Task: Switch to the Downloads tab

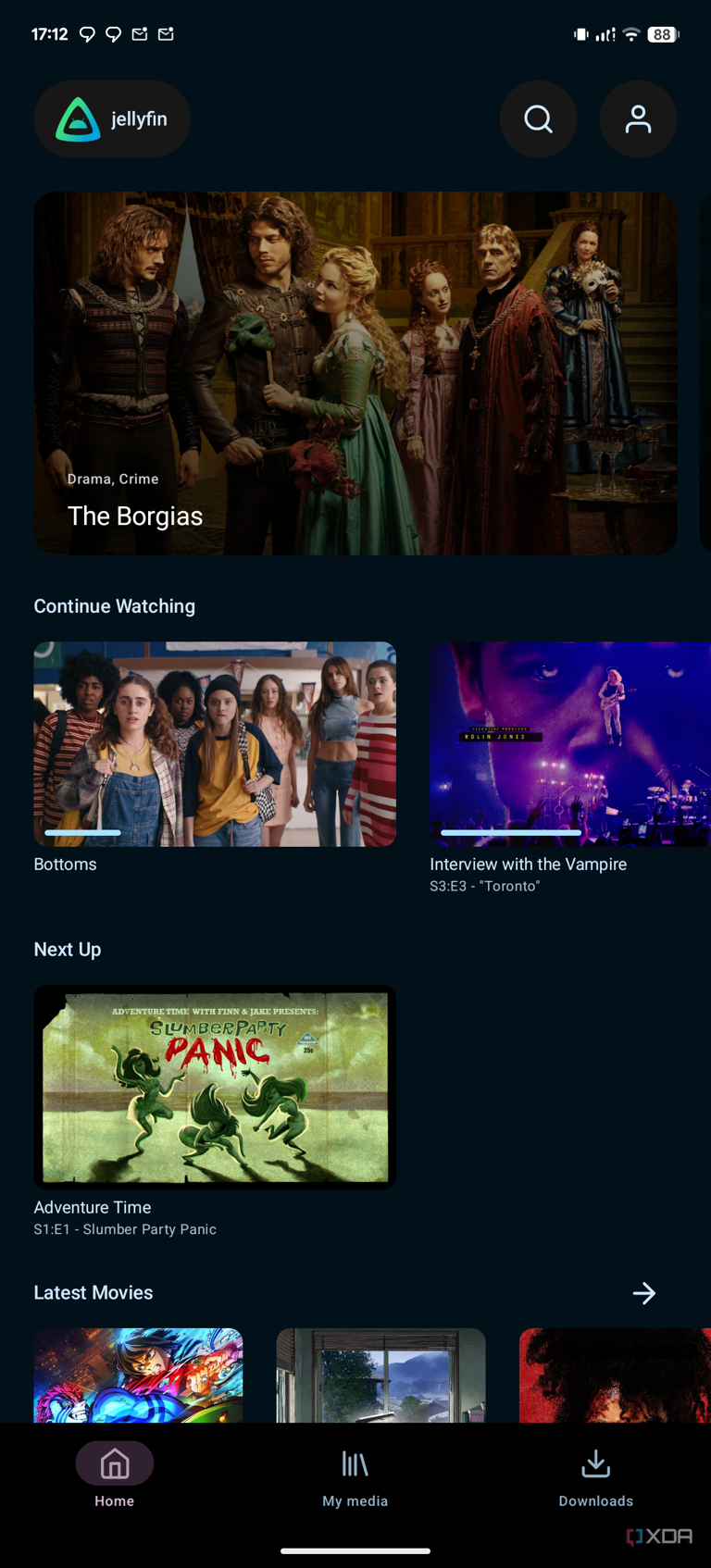Action: pyautogui.click(x=596, y=1478)
